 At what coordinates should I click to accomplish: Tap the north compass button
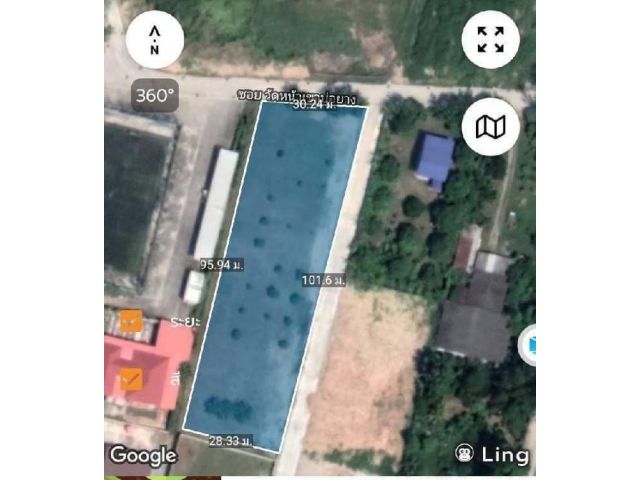155,40
